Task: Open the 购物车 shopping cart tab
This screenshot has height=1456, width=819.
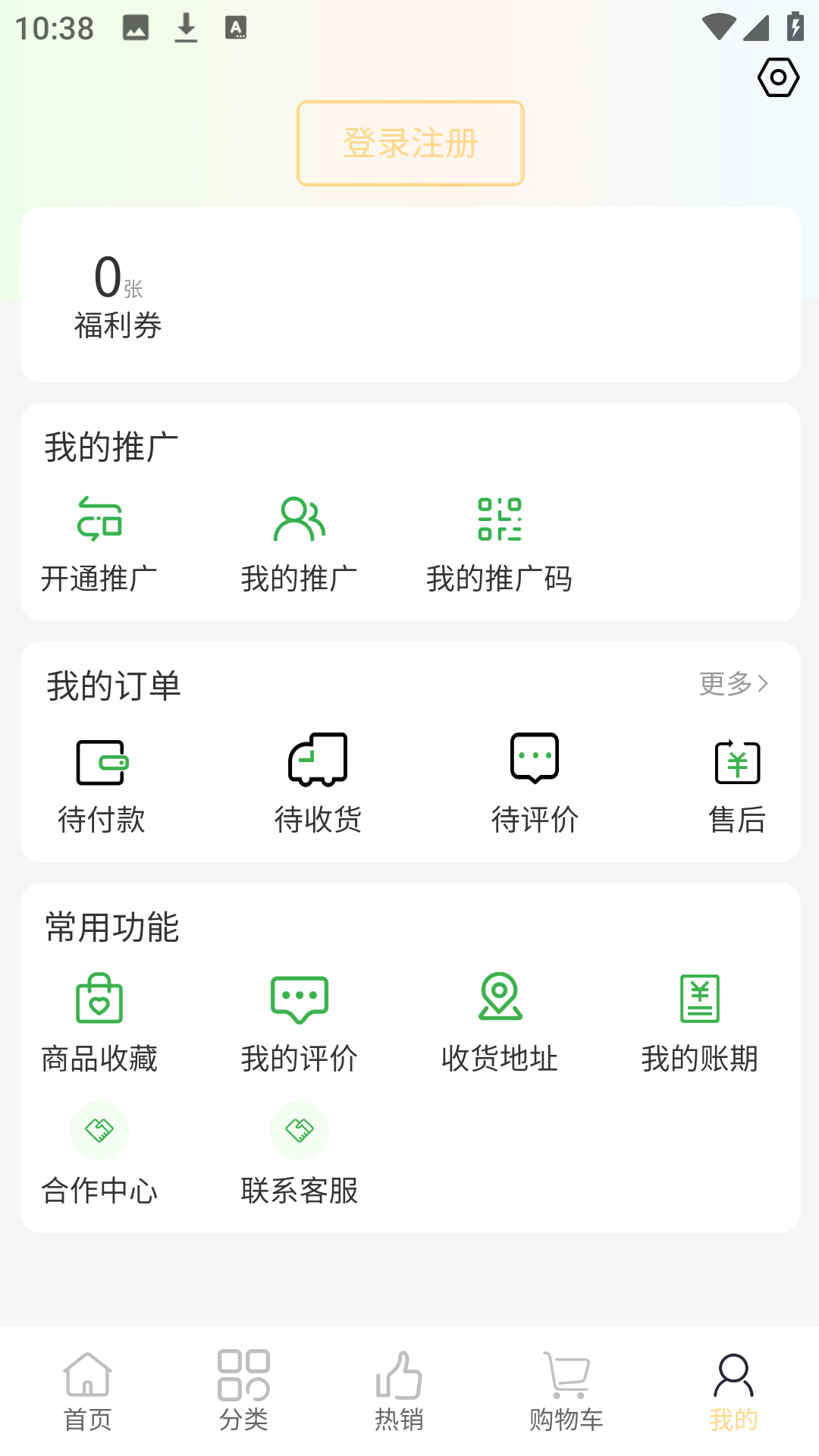Action: 566,1392
